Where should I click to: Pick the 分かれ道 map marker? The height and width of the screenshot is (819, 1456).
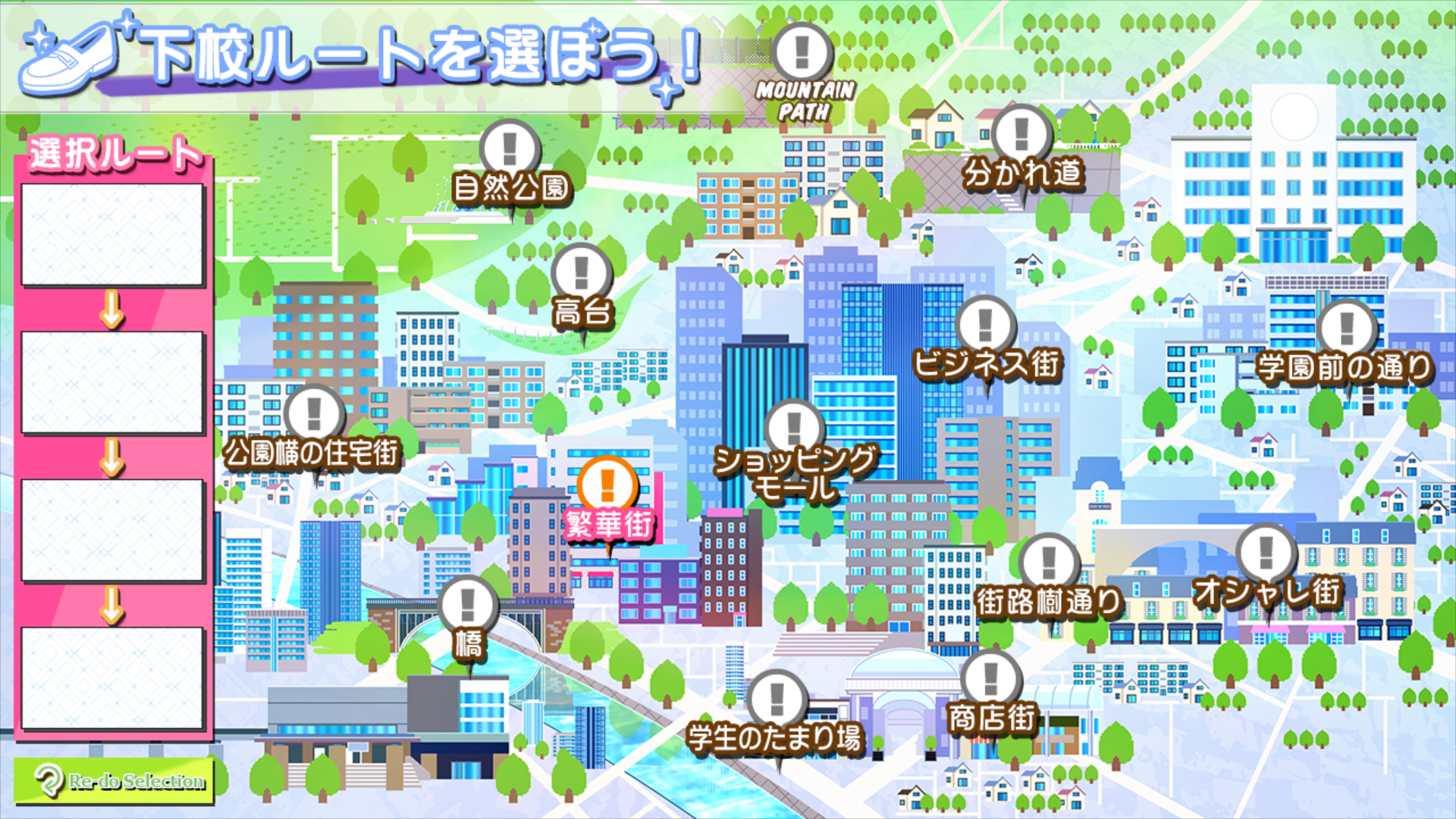[1021, 134]
